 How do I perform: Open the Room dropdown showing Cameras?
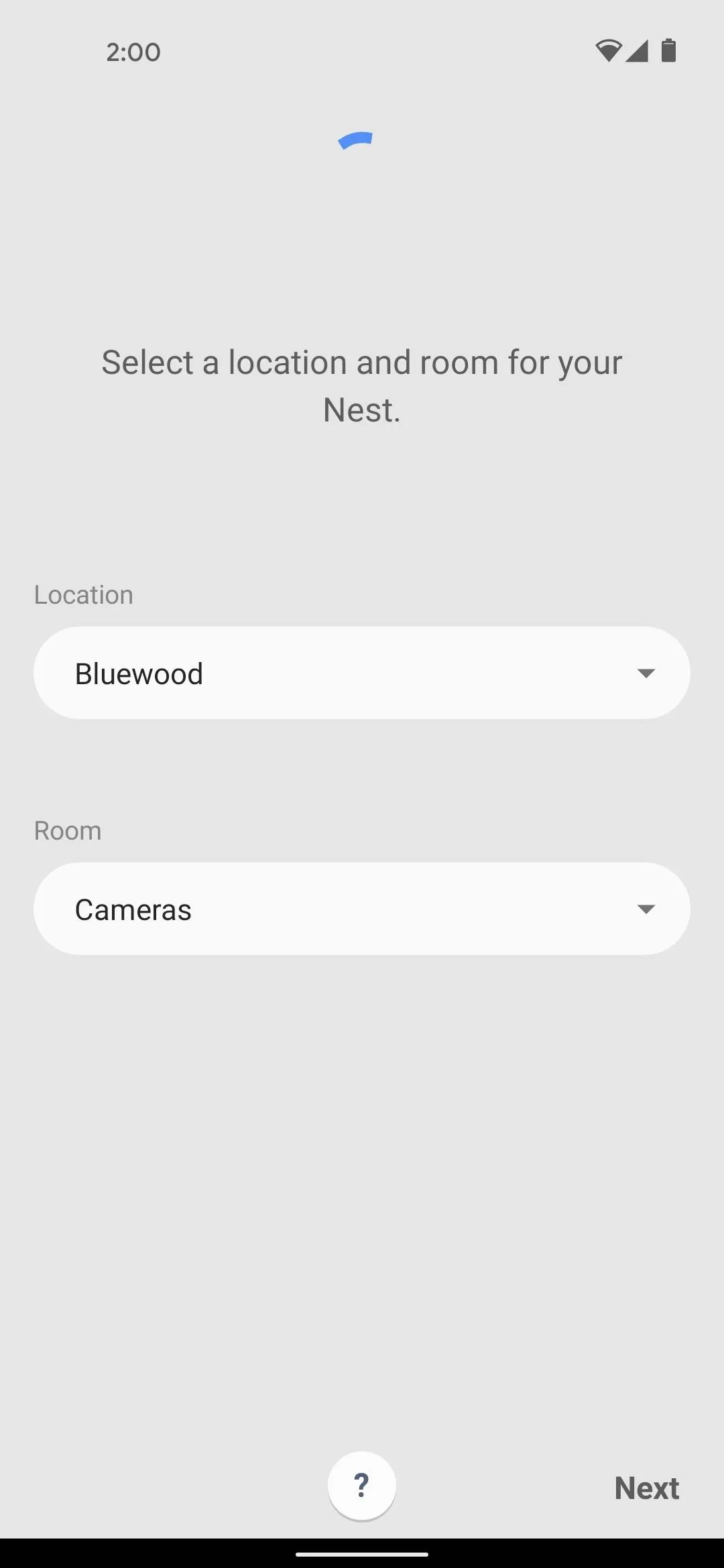pos(362,909)
